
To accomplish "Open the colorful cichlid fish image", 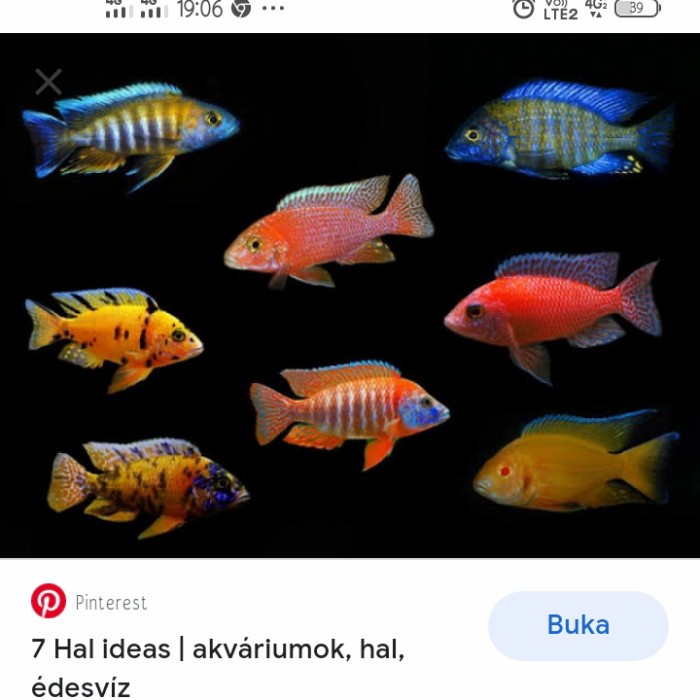I will 350,300.
